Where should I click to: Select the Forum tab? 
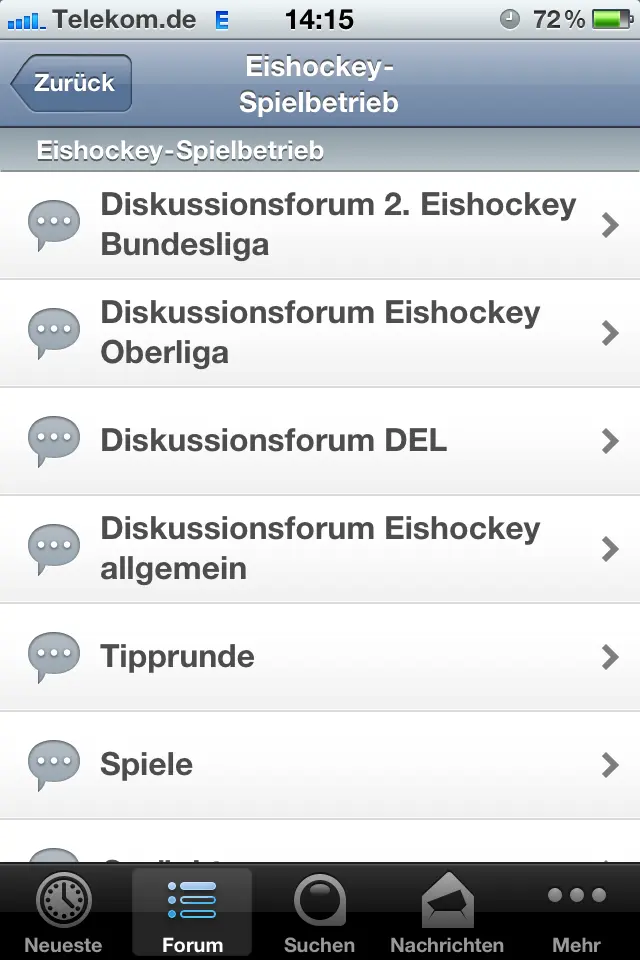(x=192, y=912)
